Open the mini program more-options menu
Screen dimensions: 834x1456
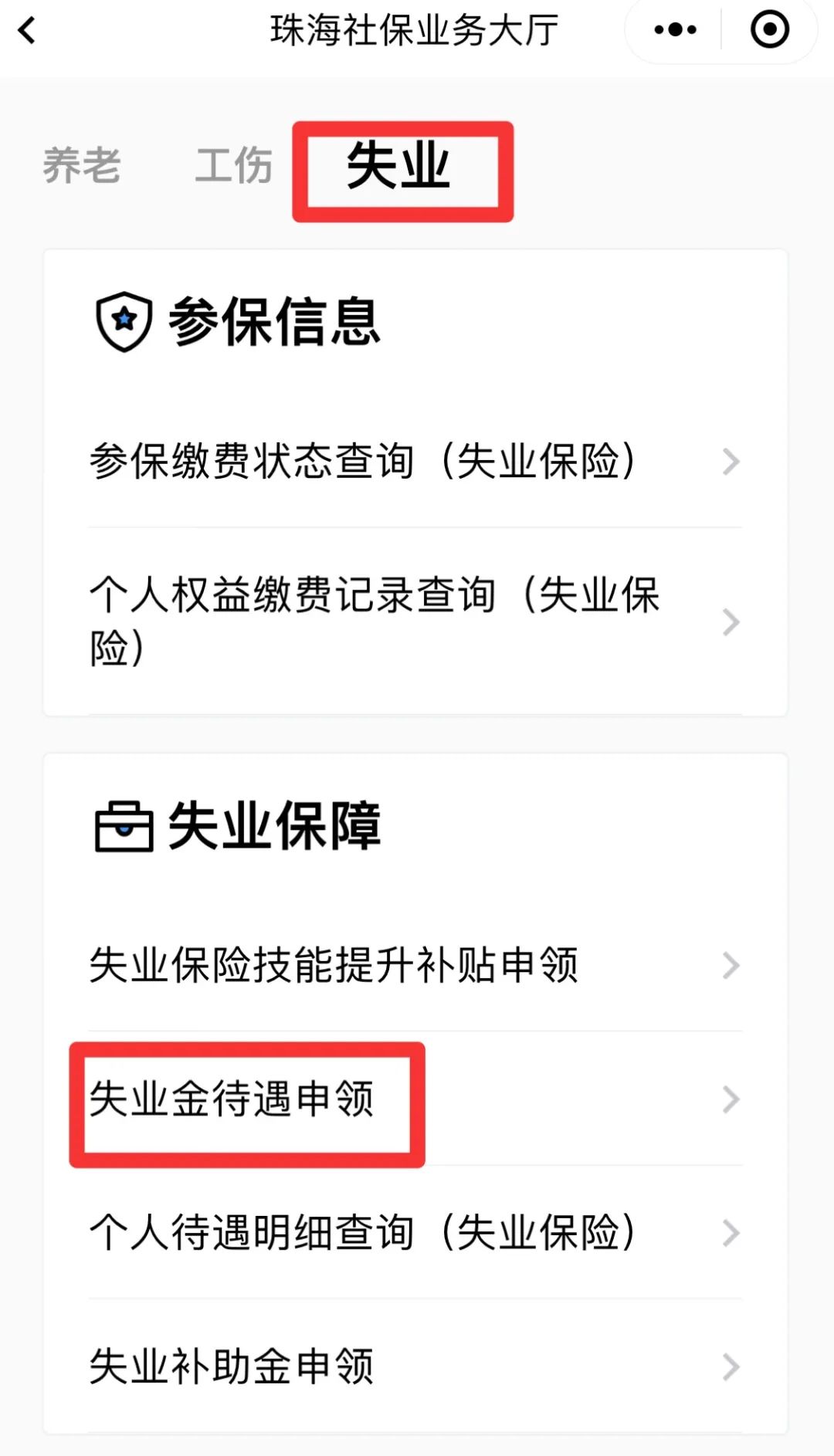tap(675, 31)
